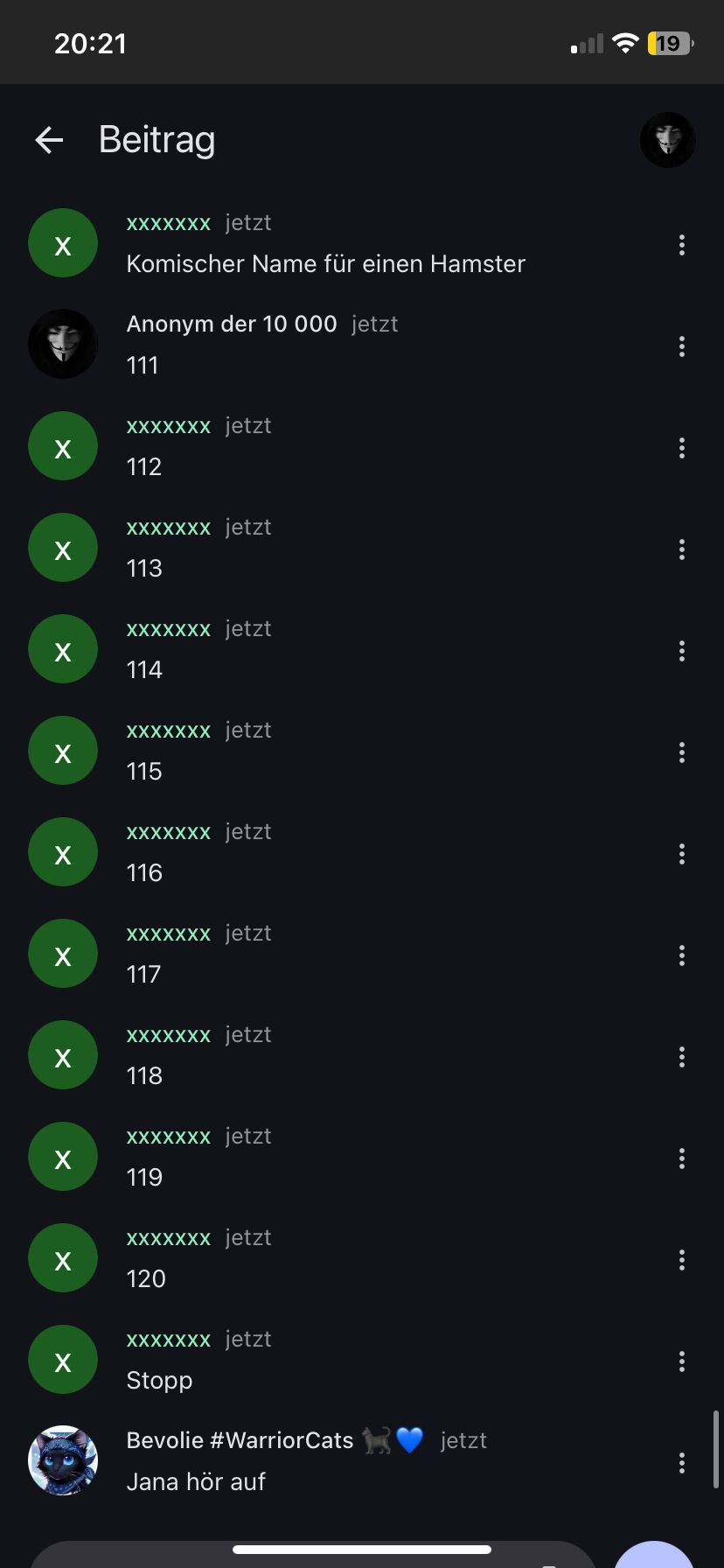Go back from the Beitrag screen
The width and height of the screenshot is (724, 1568).
[49, 140]
